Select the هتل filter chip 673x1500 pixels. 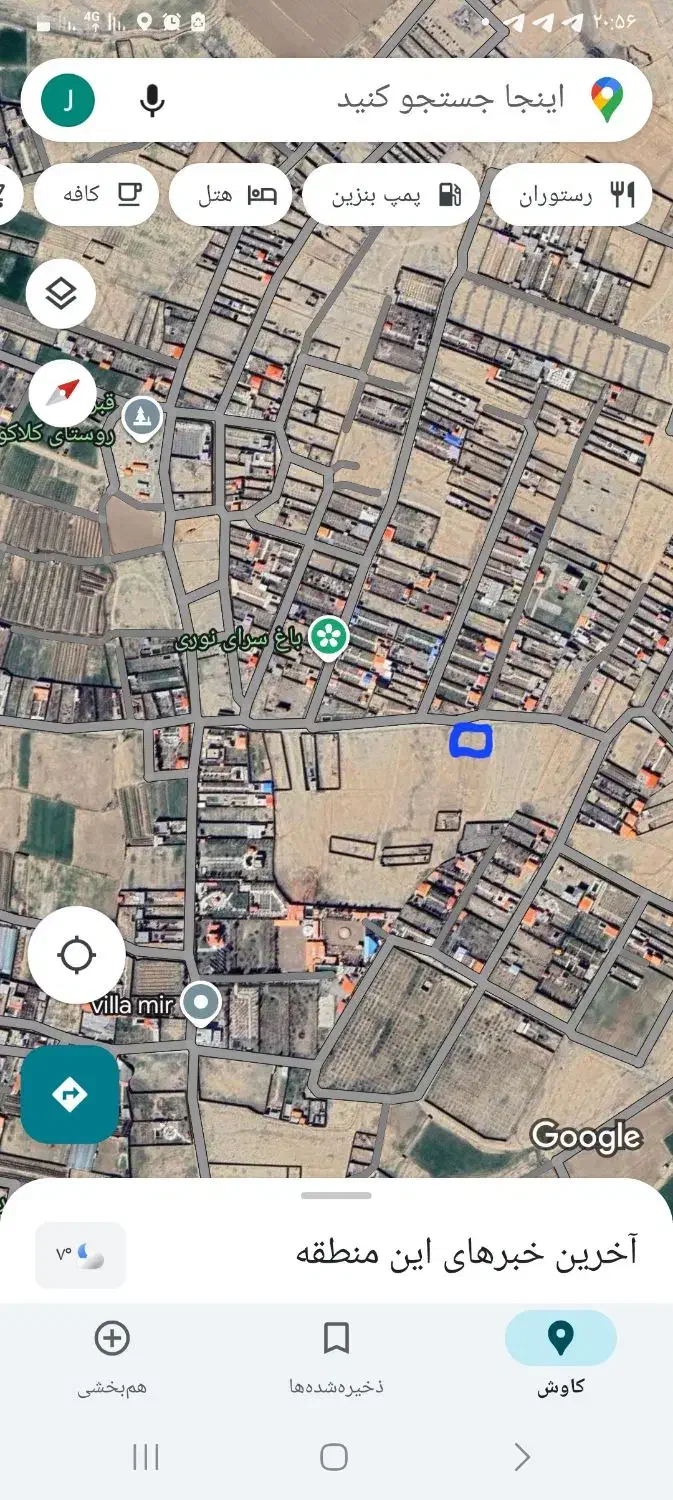[231, 195]
